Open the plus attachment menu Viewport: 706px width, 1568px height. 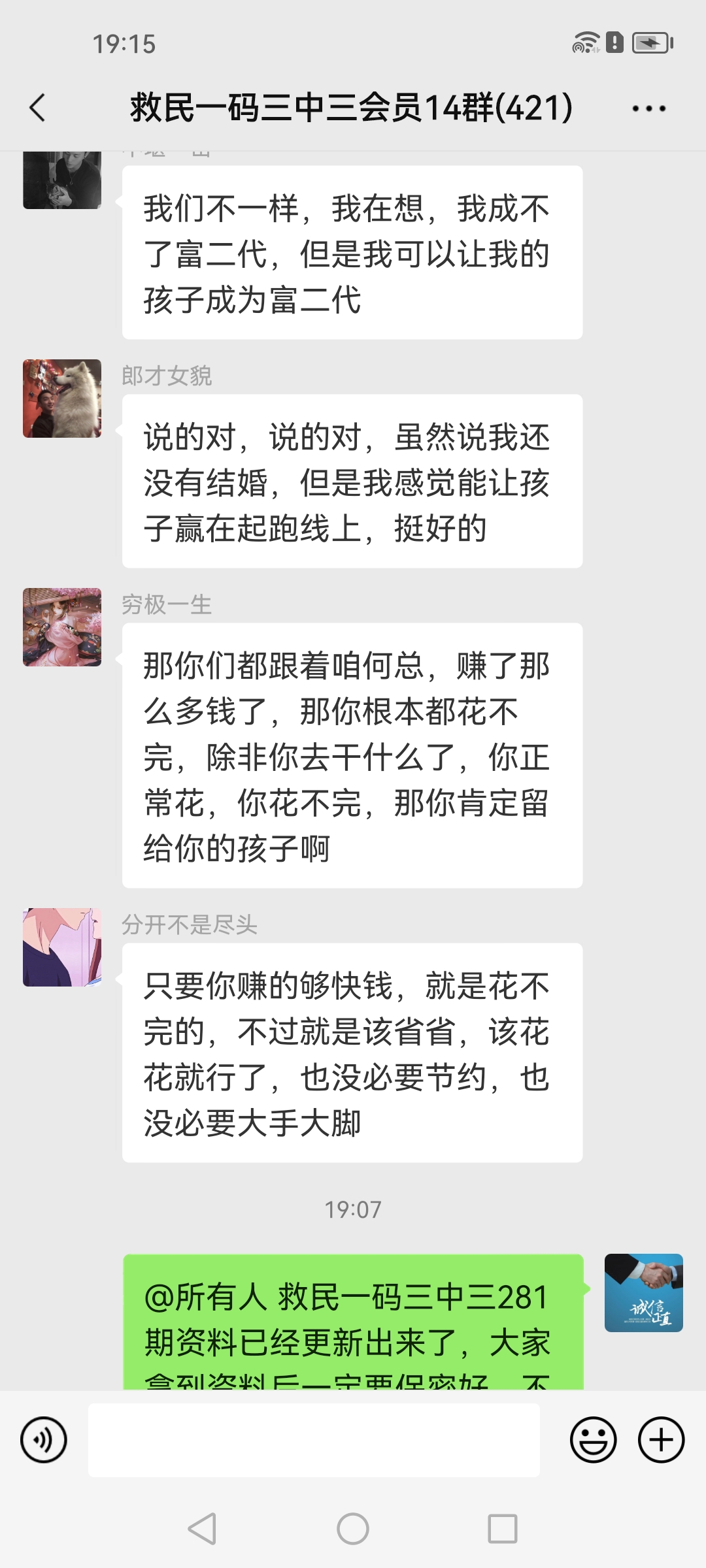click(x=661, y=1439)
